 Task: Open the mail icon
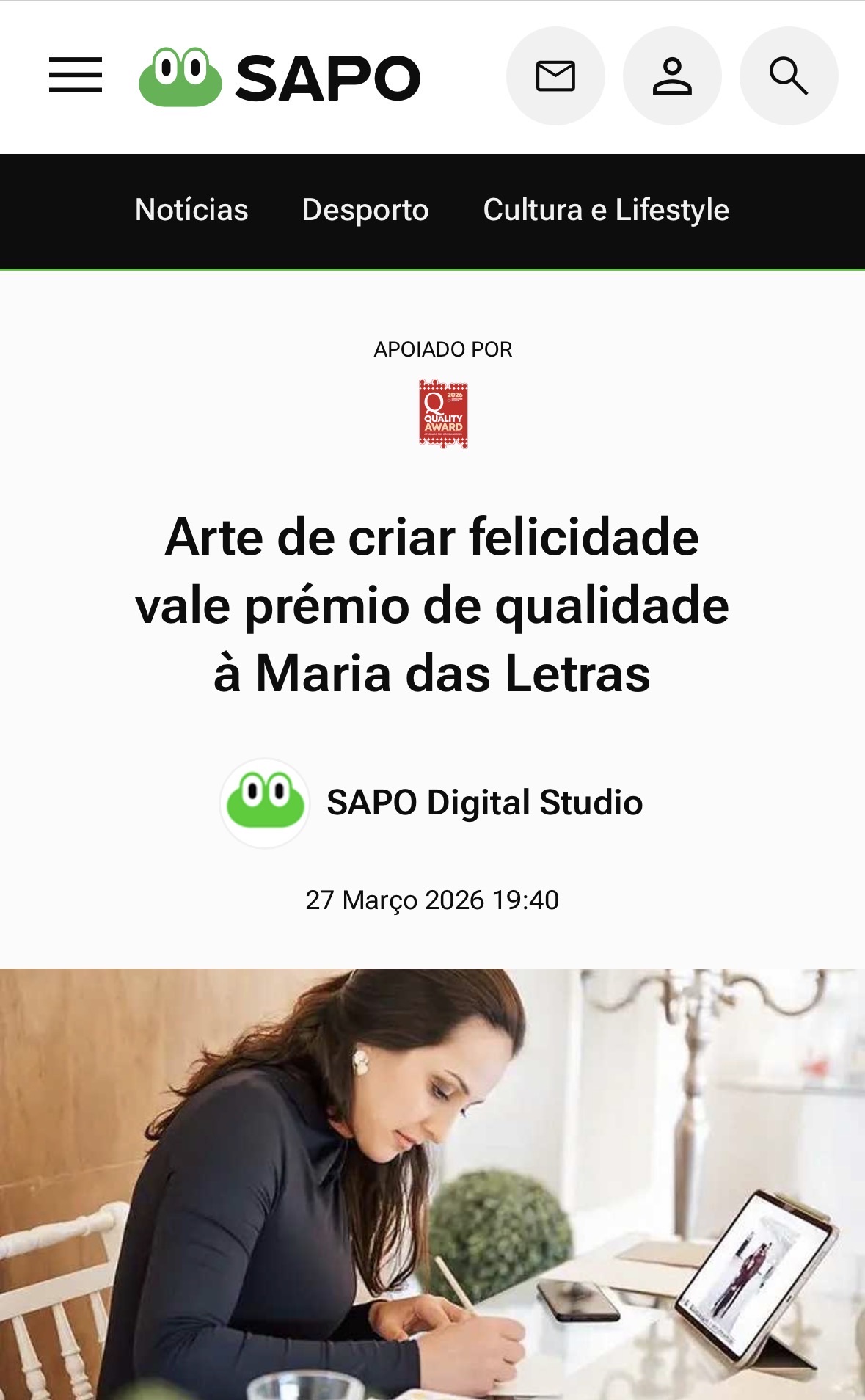pos(555,76)
